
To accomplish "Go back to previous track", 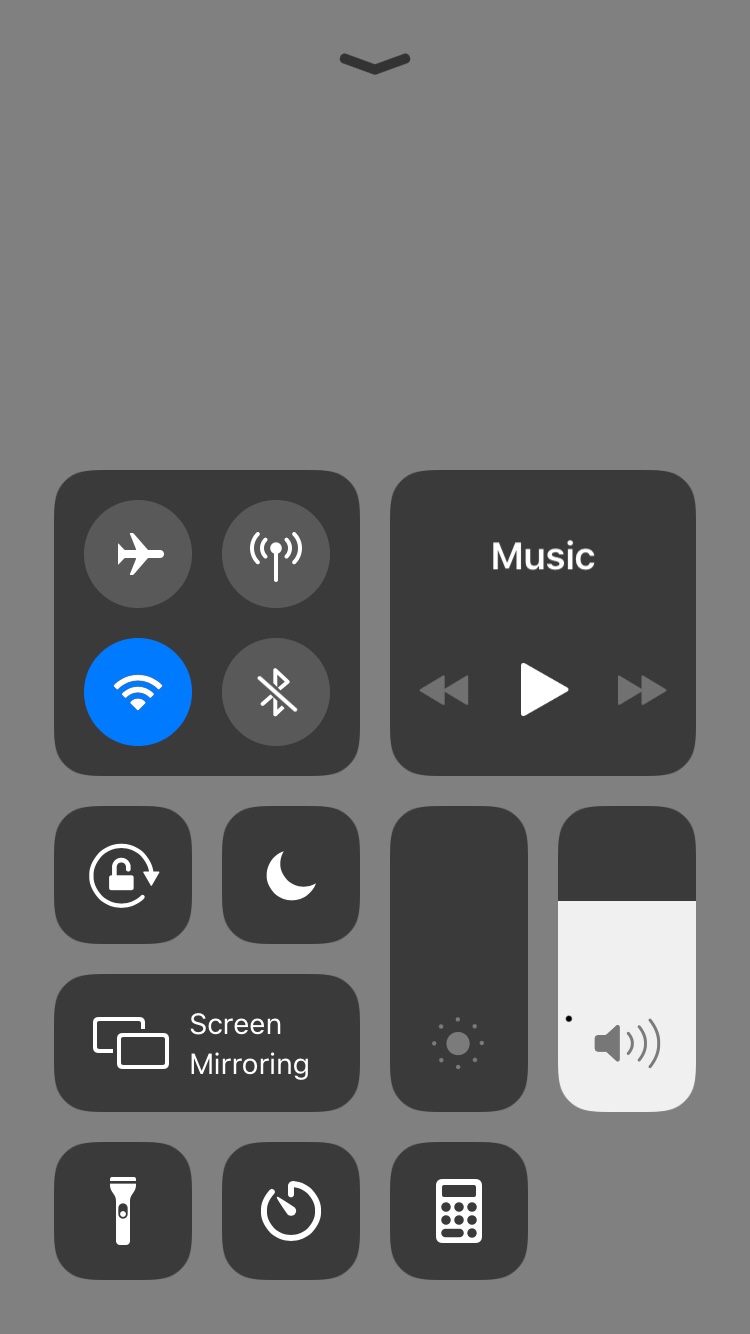I will click(444, 690).
